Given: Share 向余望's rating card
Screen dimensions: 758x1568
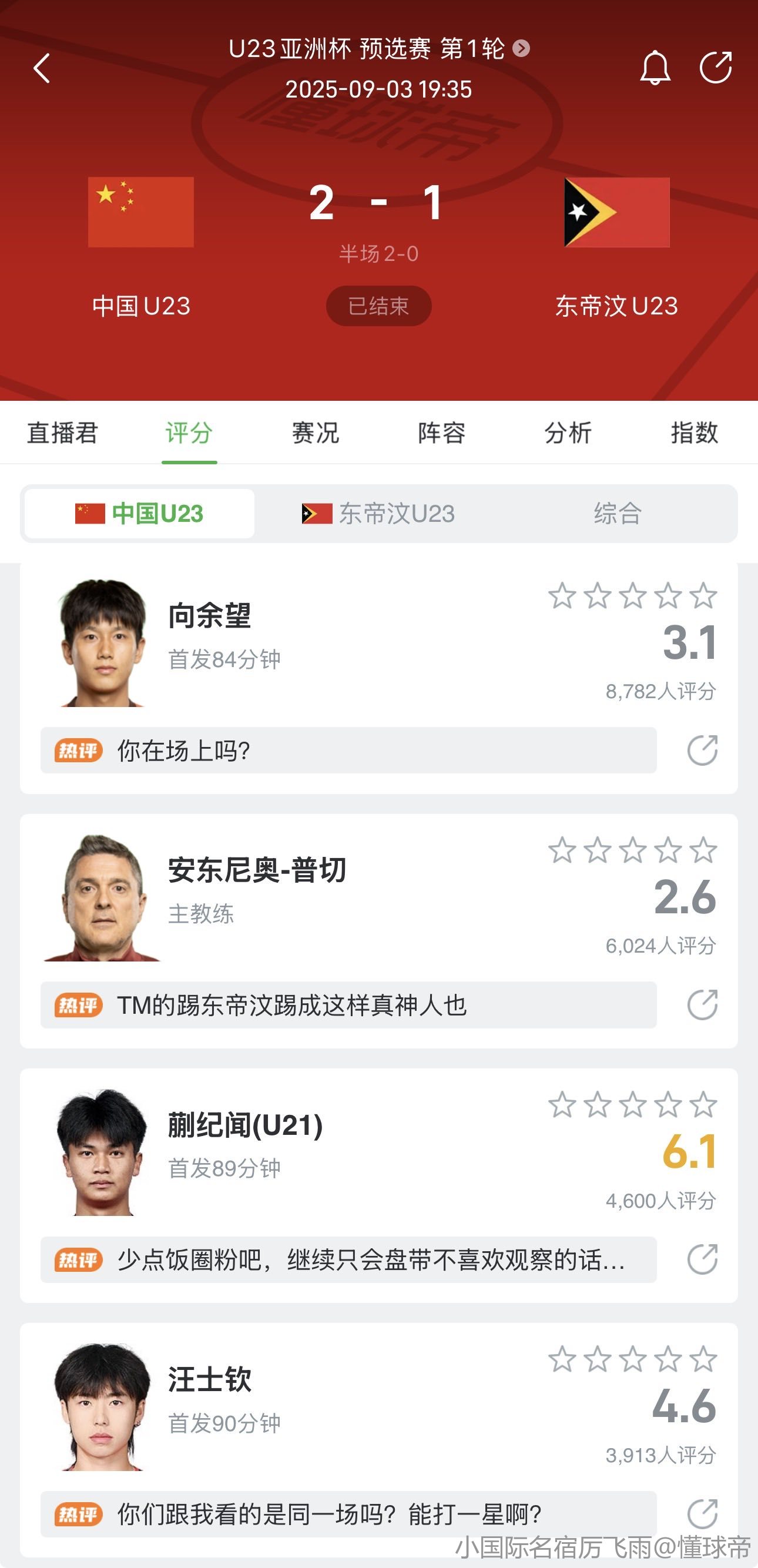Looking at the screenshot, I should 702,751.
